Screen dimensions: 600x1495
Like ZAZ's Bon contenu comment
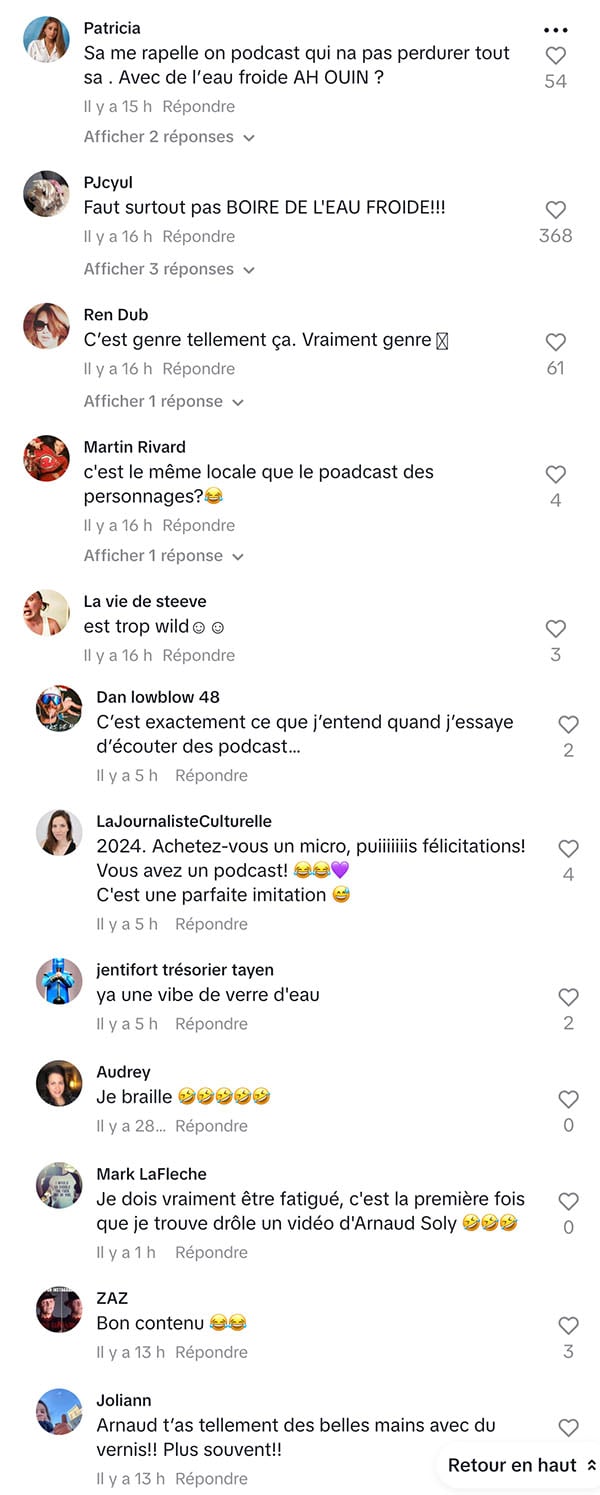(568, 1325)
